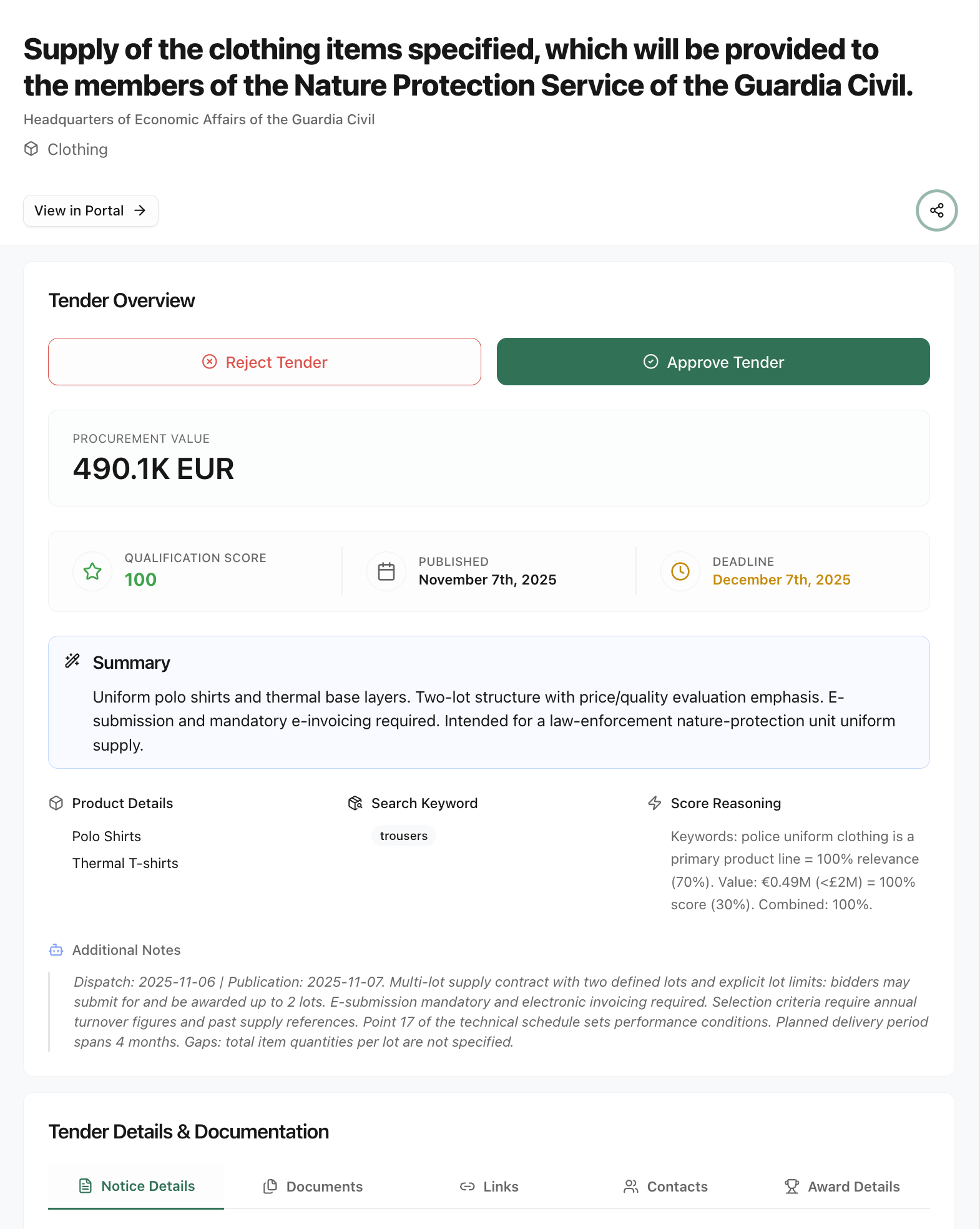Click the magic wand icon in Summary header
Viewport: 980px width, 1229px height.
[72, 661]
